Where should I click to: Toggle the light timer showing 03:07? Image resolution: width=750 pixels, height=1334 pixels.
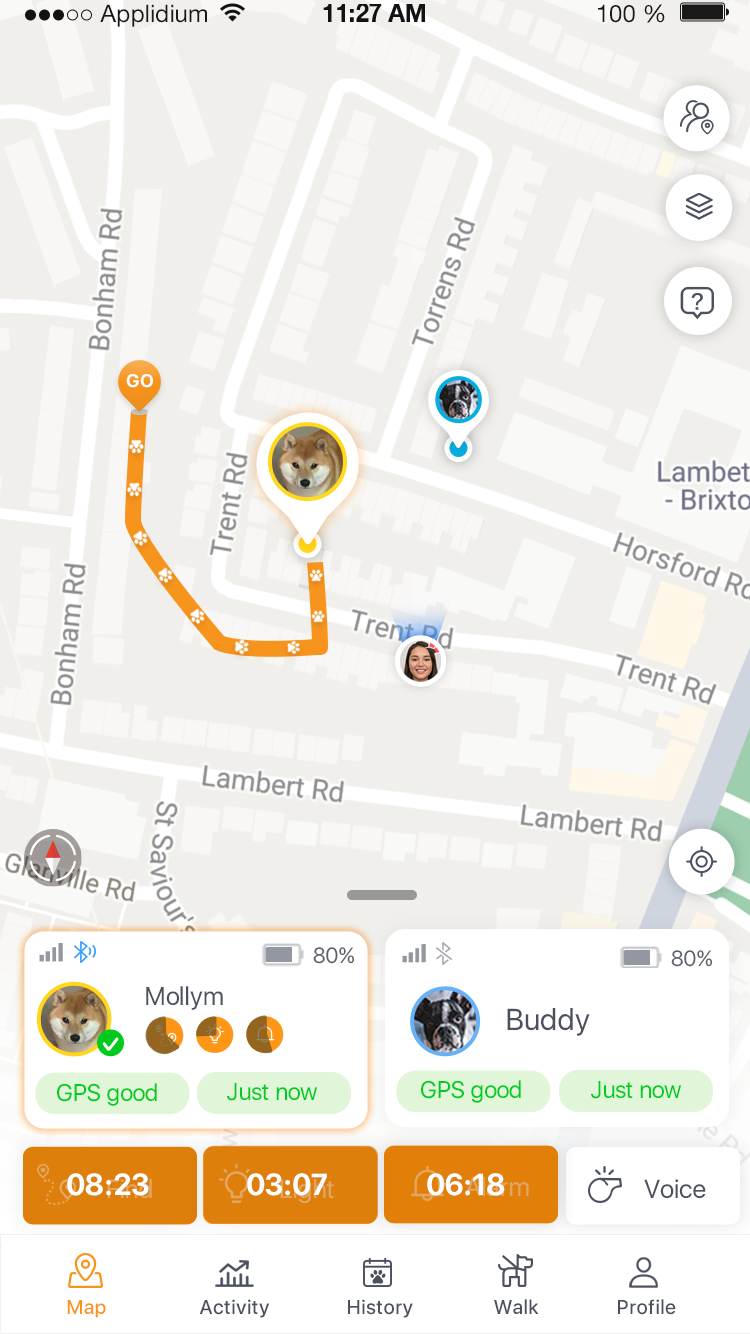(290, 1185)
